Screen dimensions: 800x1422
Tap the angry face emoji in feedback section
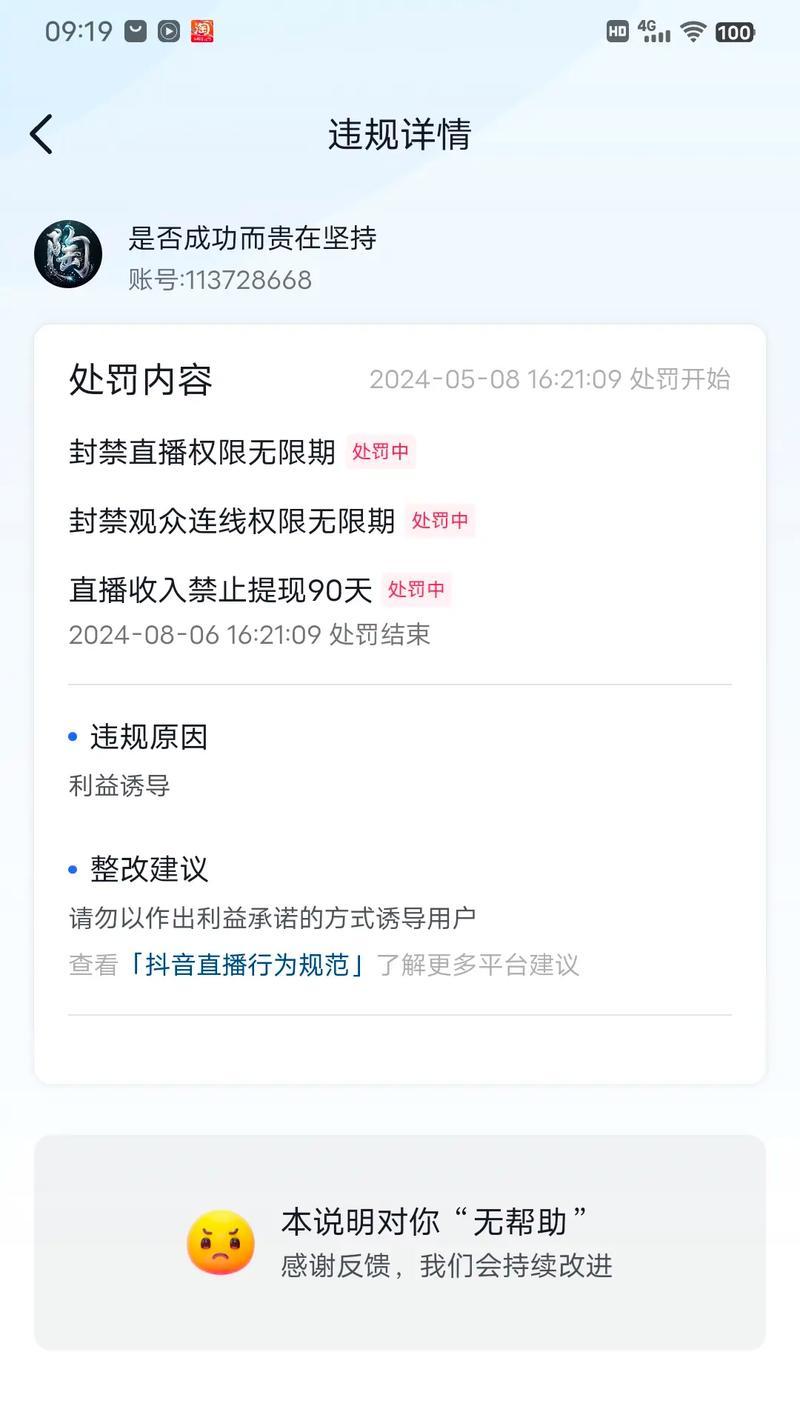pos(220,1242)
